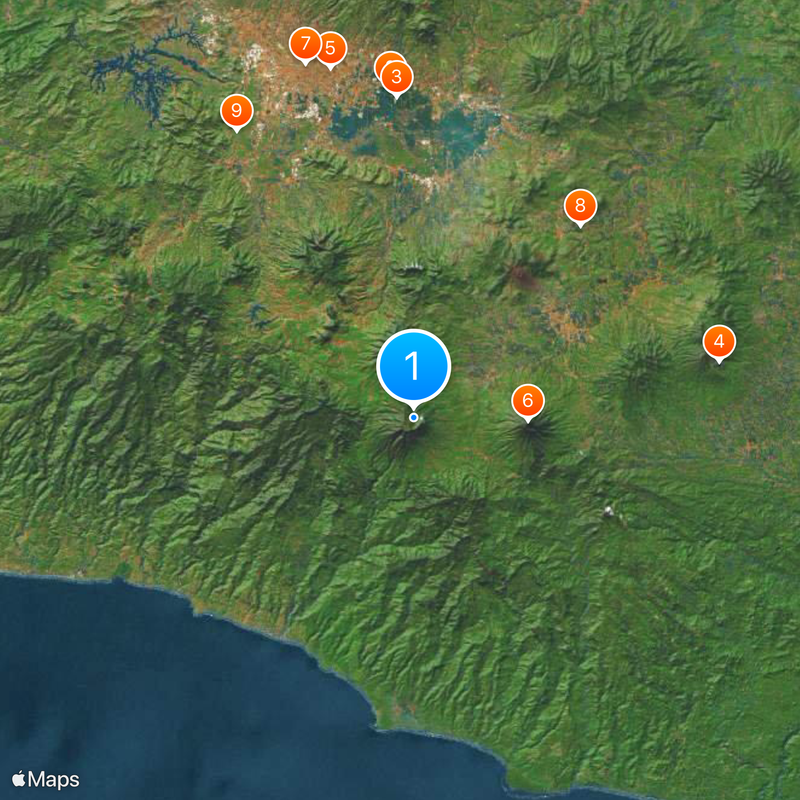Tap map pin number 9
800x800 pixels.
tap(237, 110)
